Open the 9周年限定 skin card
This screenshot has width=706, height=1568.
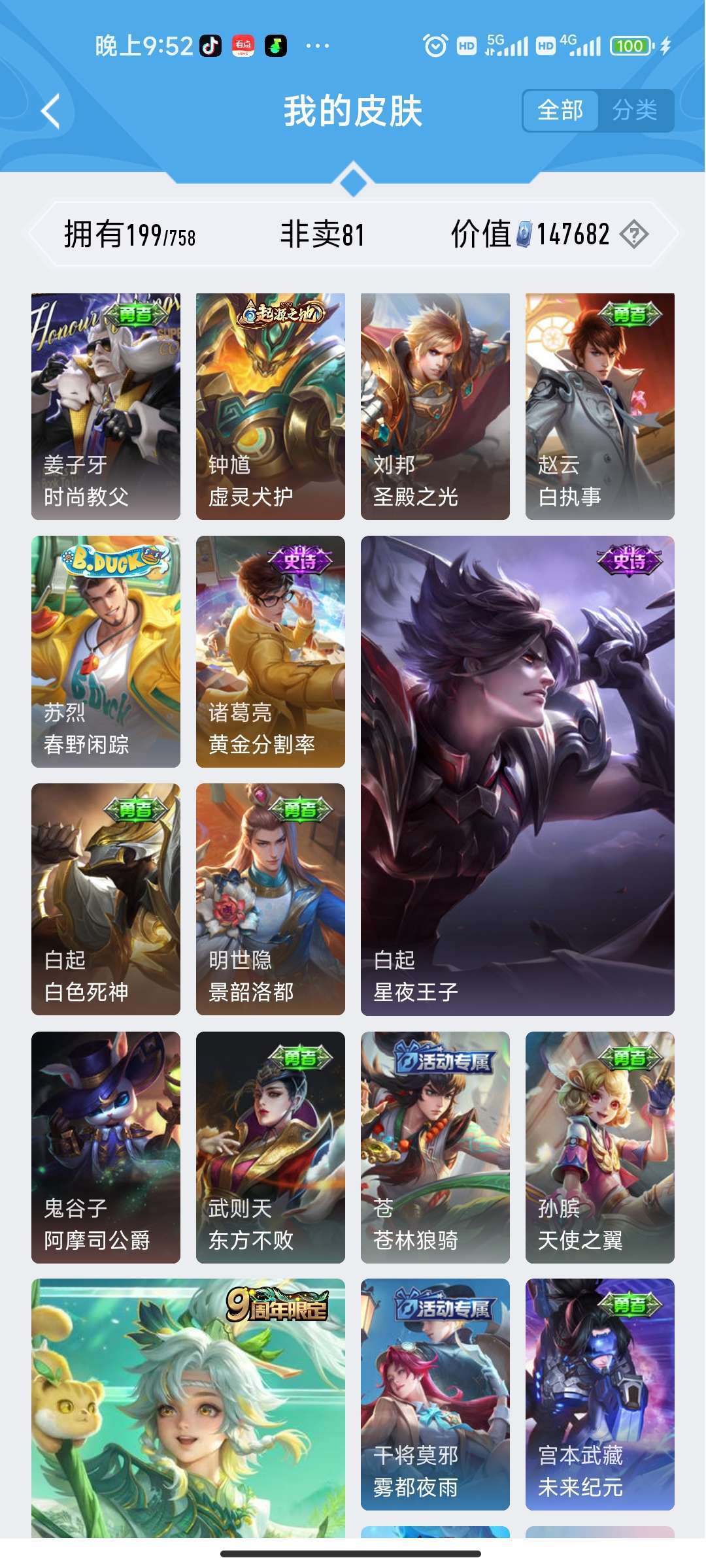tap(188, 1405)
